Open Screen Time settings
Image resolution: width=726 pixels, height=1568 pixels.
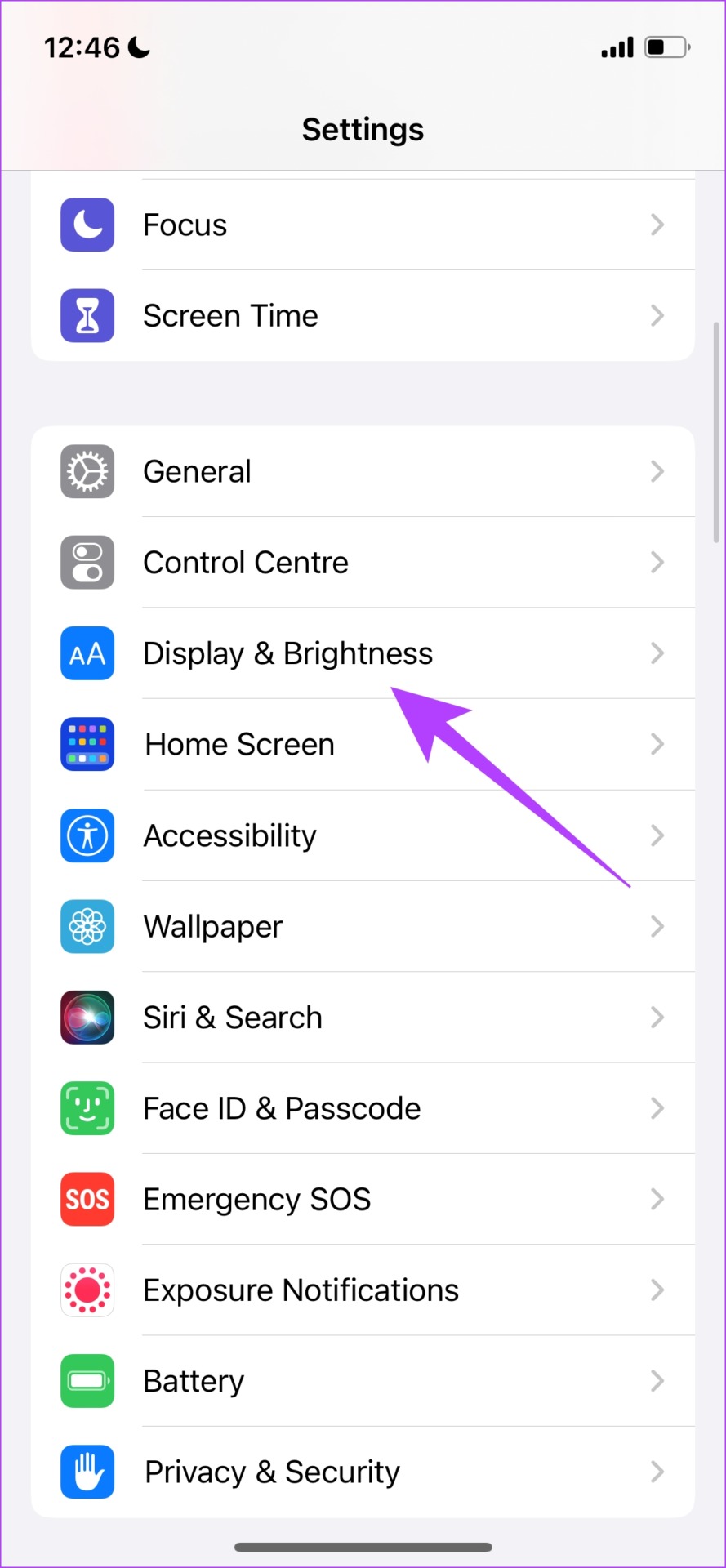click(x=363, y=315)
